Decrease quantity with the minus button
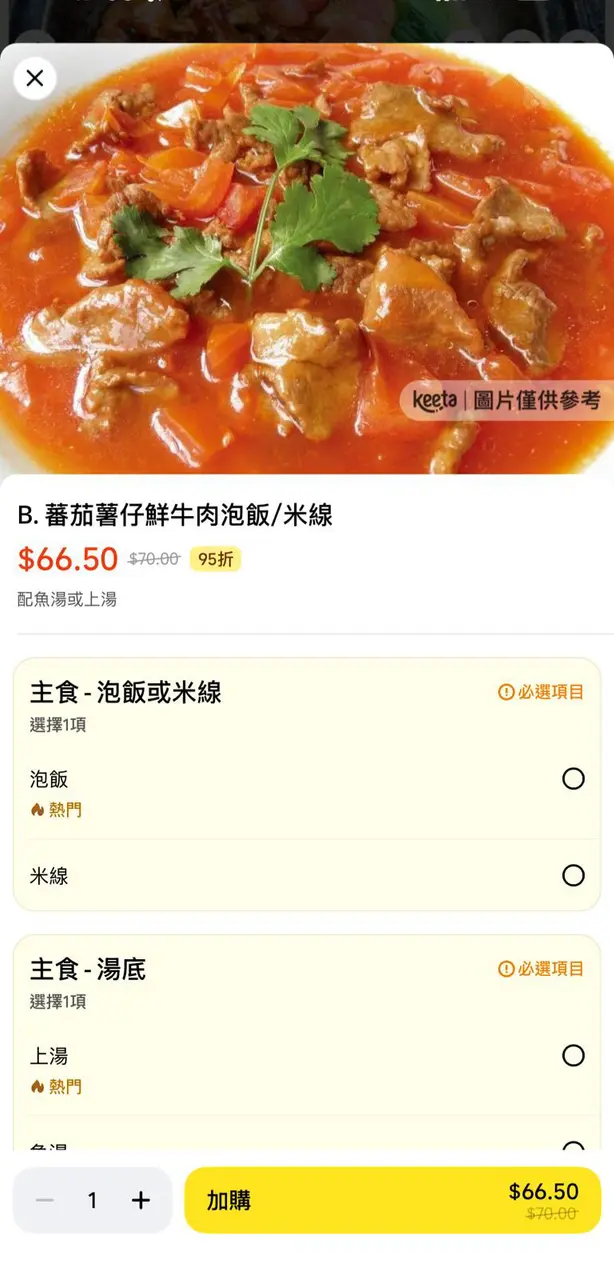The height and width of the screenshot is (1280, 614). (45, 1201)
